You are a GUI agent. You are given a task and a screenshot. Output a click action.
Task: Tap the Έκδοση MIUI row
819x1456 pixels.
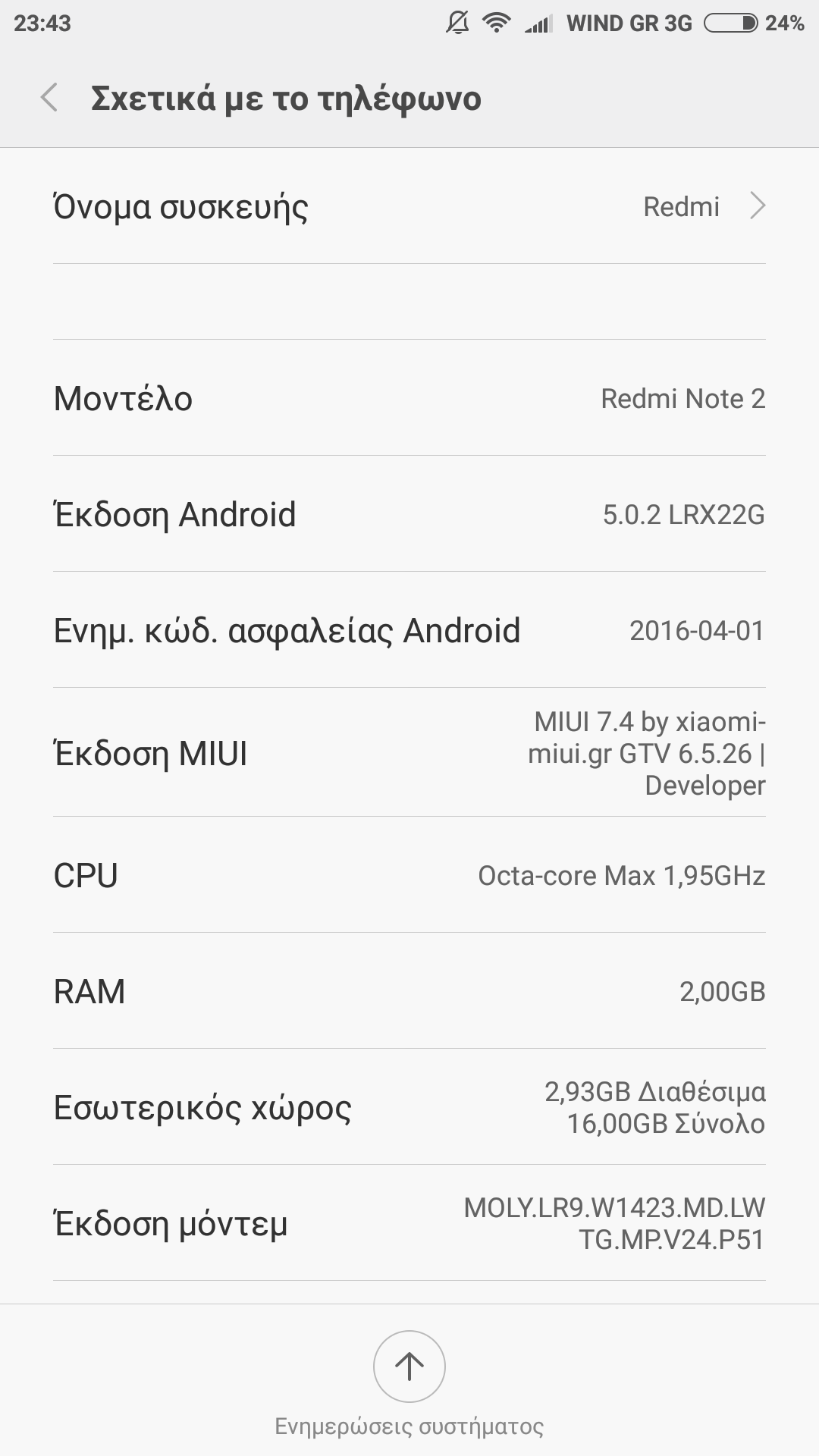pos(409,753)
